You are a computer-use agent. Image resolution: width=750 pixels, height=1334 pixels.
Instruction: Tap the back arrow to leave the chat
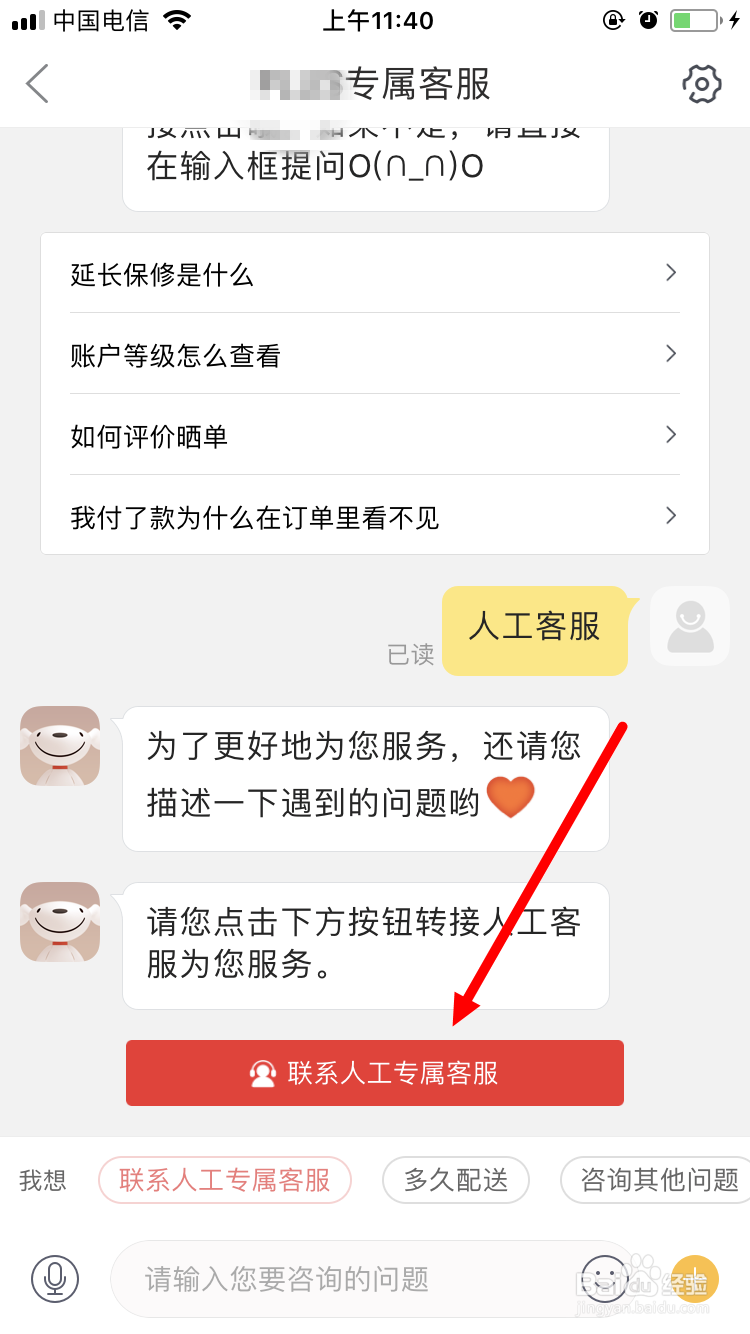38,84
